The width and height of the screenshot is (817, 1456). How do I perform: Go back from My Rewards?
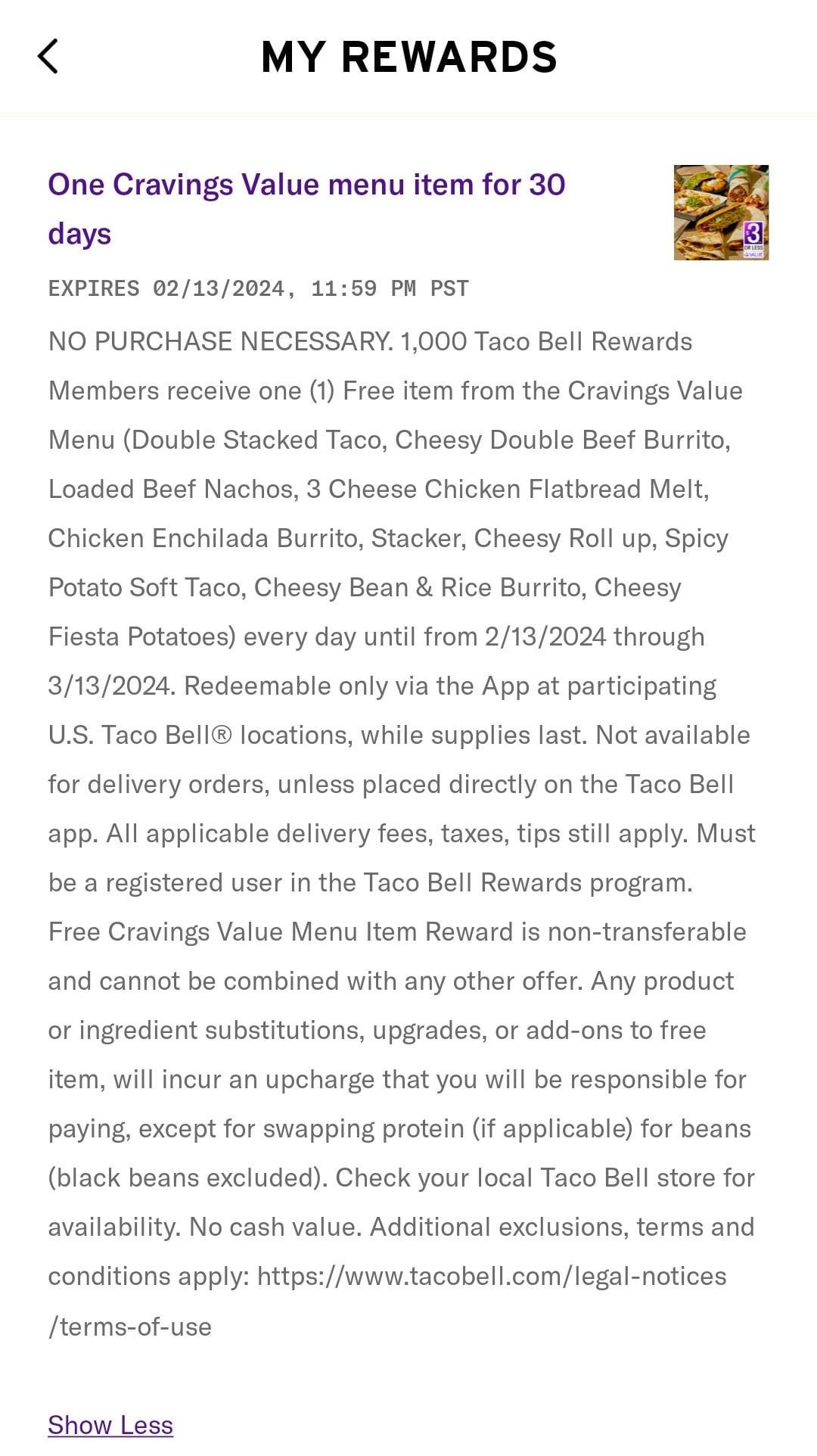pos(48,57)
